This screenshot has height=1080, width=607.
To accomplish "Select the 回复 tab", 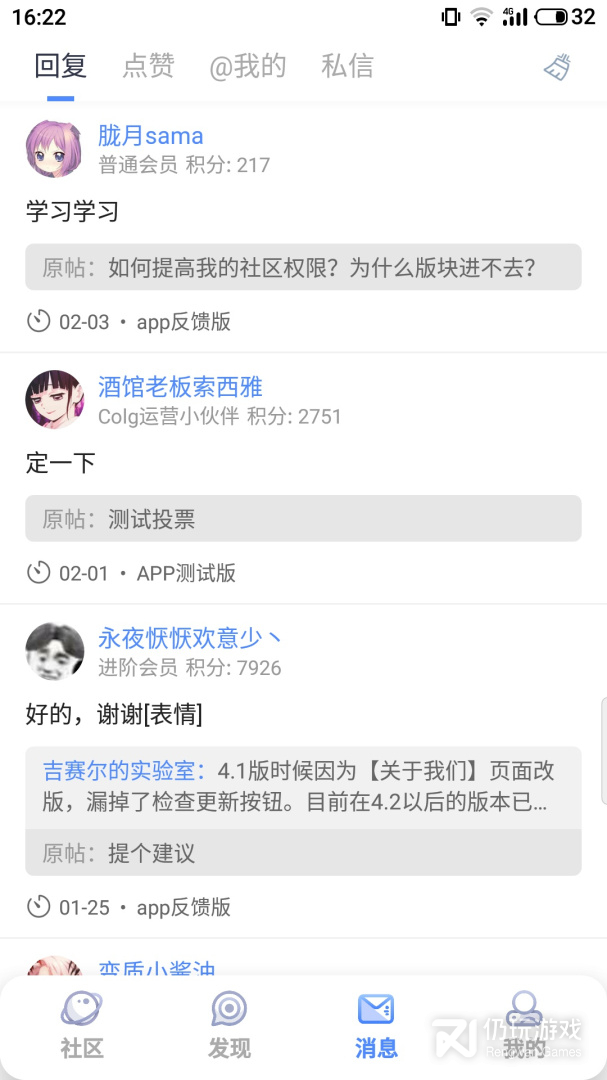I will tap(61, 66).
